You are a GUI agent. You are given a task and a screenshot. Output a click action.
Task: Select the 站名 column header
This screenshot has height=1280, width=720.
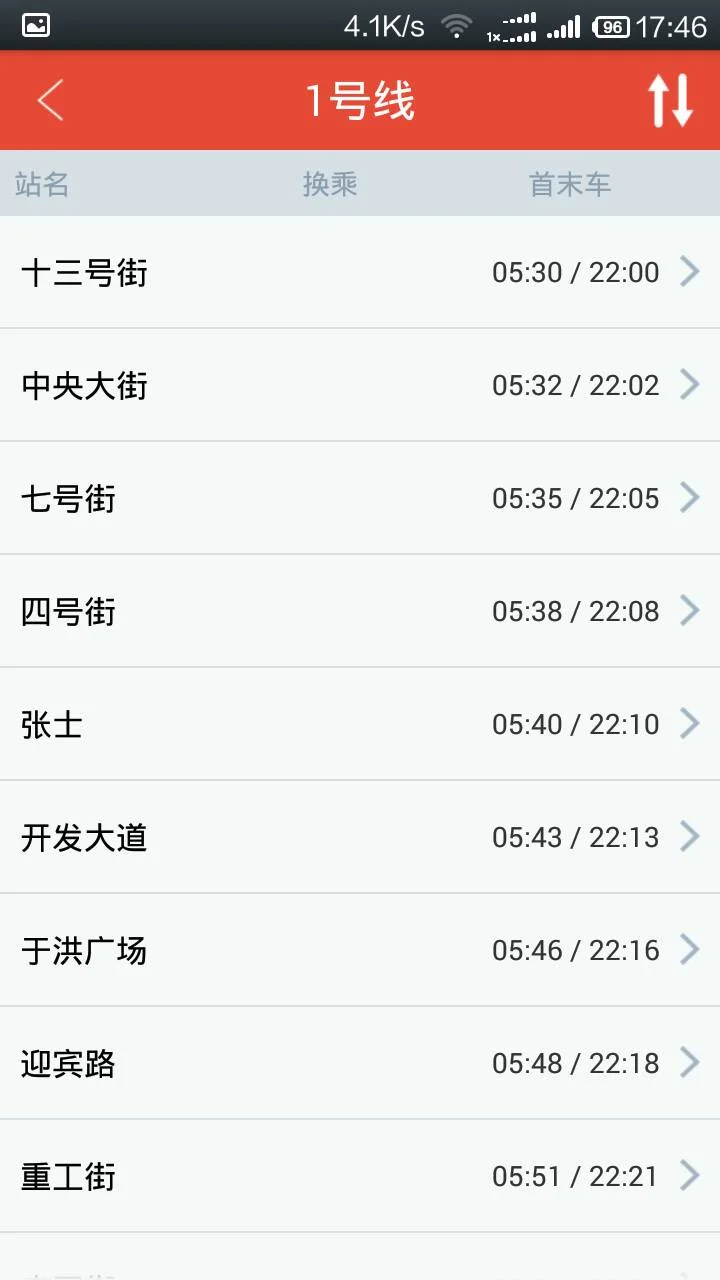42,184
